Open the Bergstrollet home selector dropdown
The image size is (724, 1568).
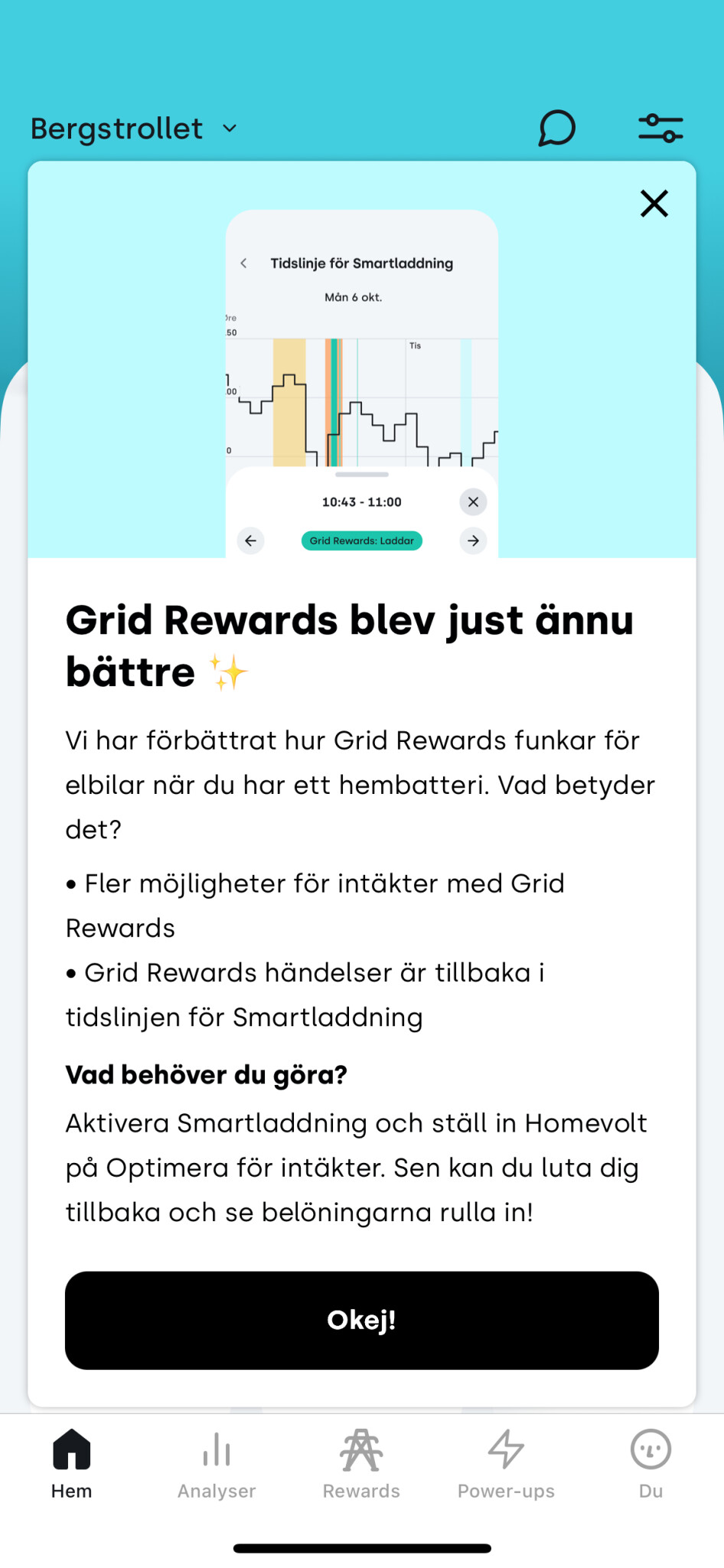point(135,129)
